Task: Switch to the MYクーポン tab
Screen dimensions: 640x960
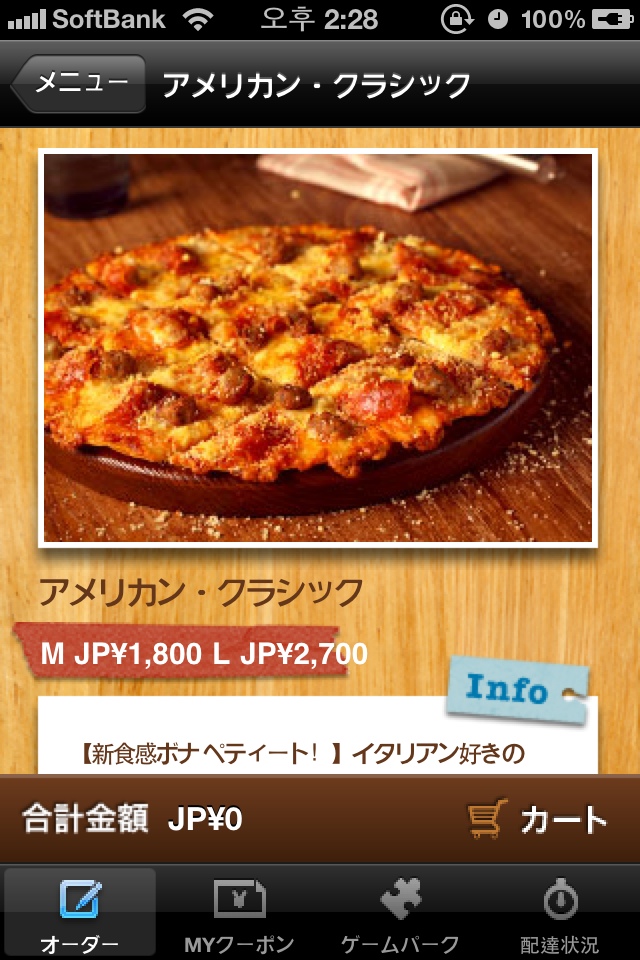Action: 240,912
